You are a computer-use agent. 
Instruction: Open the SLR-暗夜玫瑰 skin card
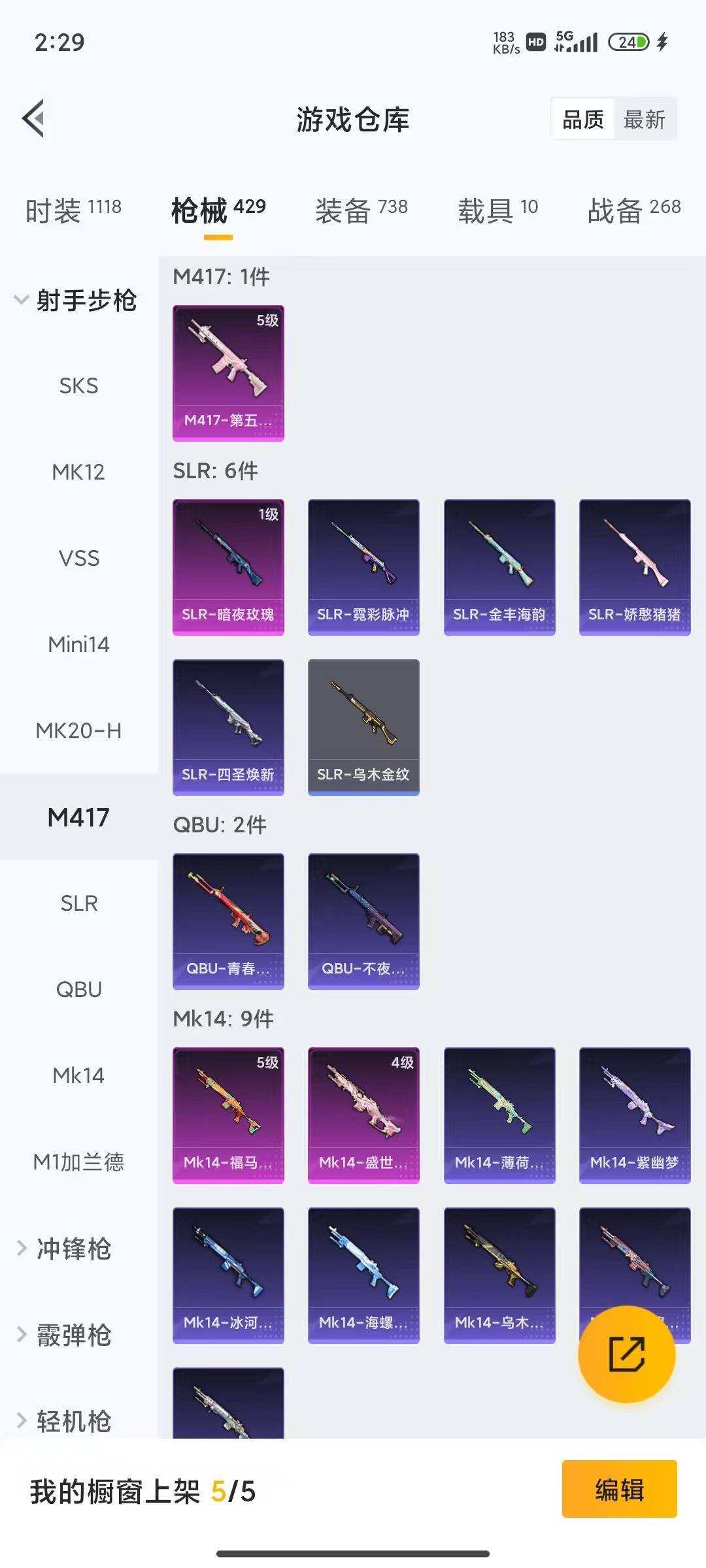[228, 566]
